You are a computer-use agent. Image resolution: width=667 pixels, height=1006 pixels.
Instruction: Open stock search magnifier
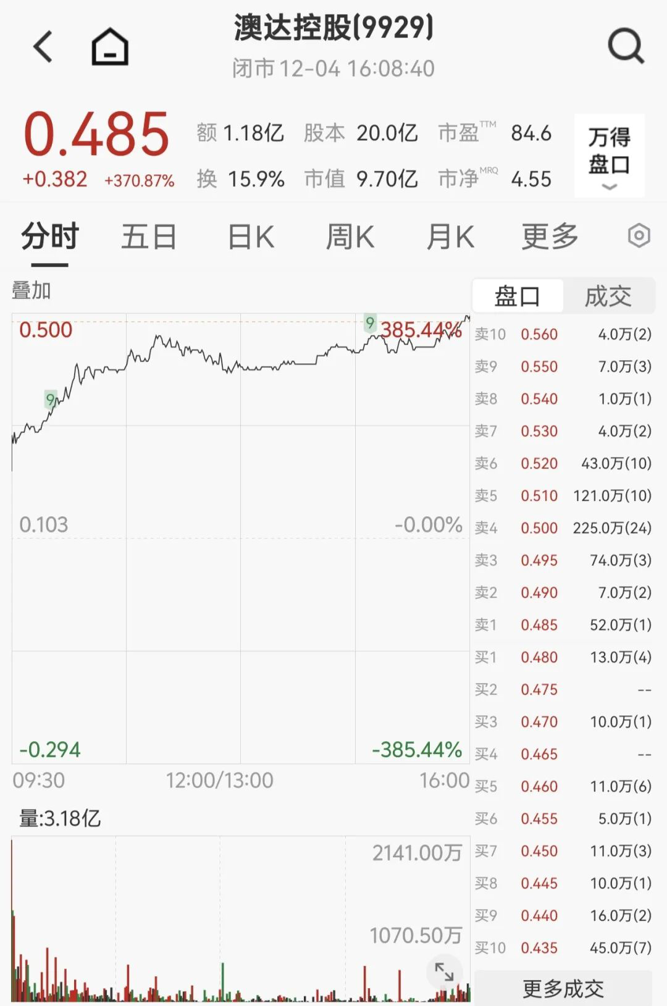pos(626,46)
